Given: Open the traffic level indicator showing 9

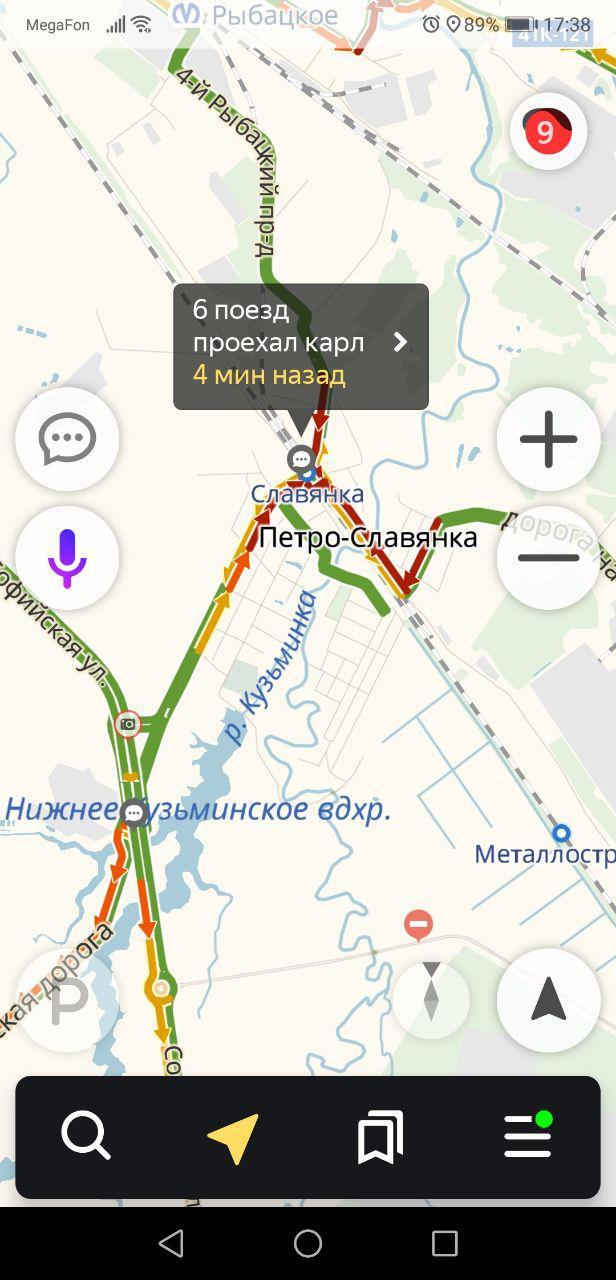Looking at the screenshot, I should (x=547, y=131).
